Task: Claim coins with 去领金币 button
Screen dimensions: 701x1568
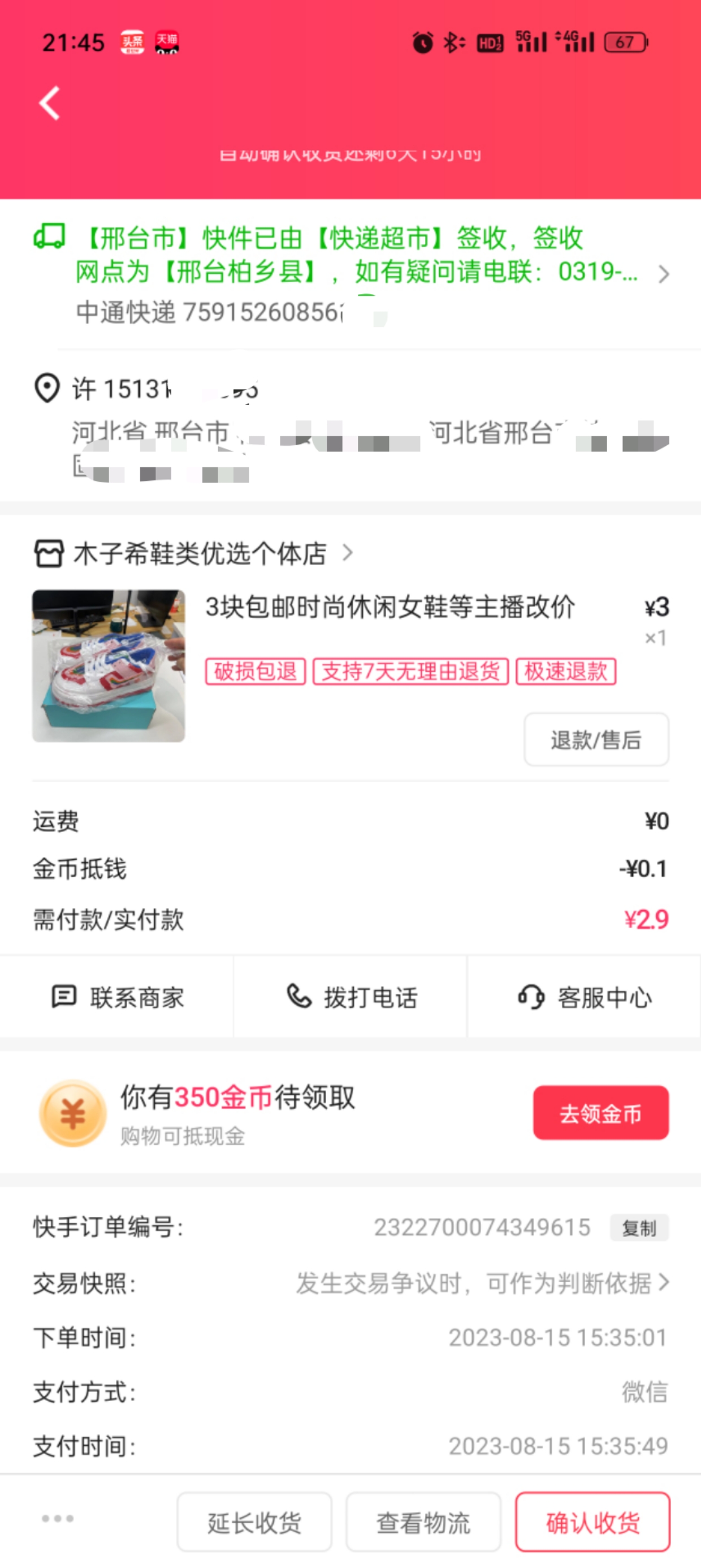Action: point(600,1113)
